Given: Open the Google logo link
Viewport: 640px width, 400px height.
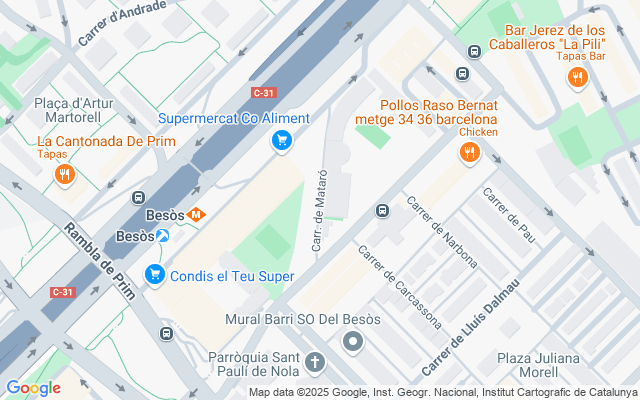Looking at the screenshot, I should click(x=33, y=388).
